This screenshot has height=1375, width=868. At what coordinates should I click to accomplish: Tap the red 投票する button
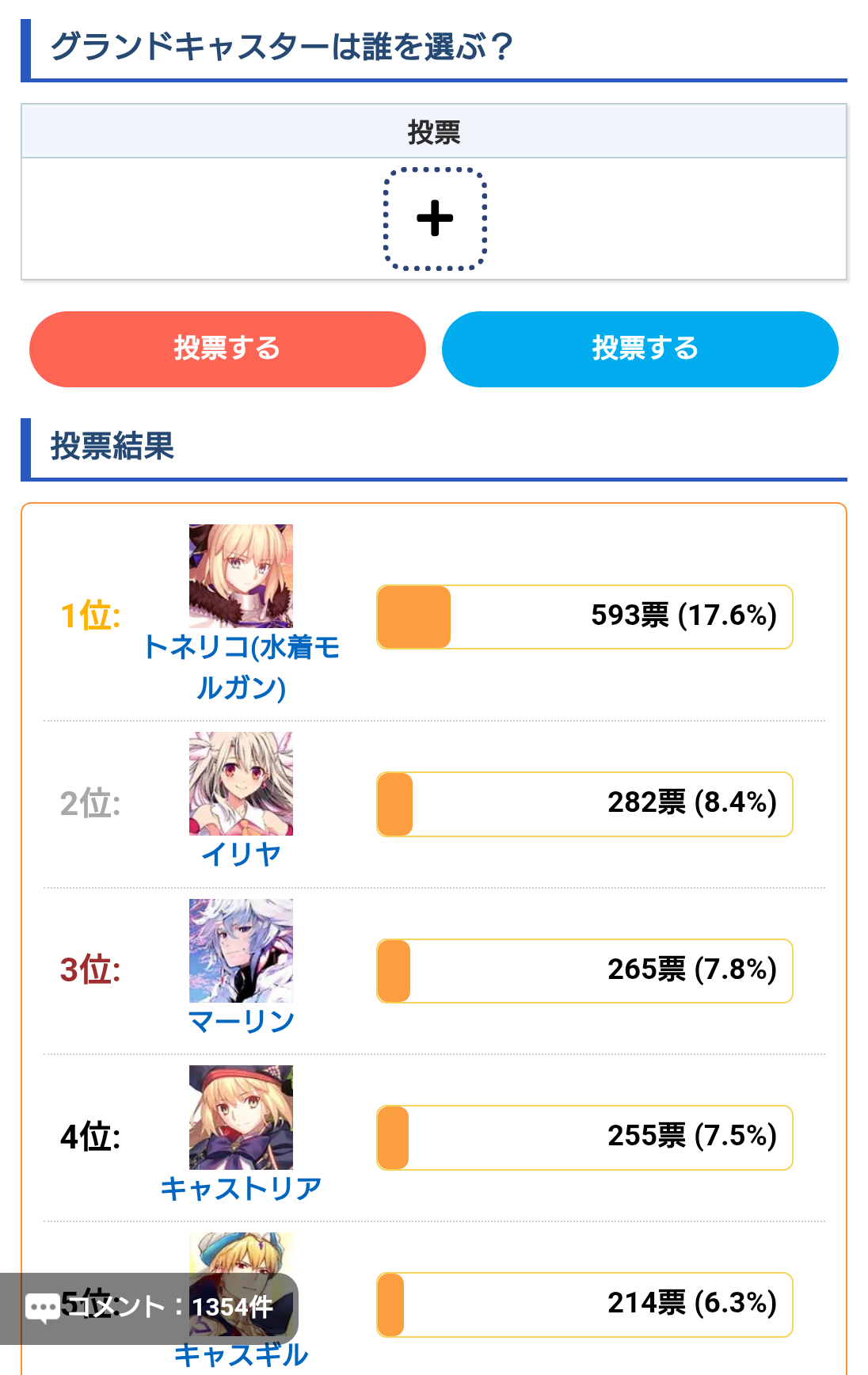point(227,349)
